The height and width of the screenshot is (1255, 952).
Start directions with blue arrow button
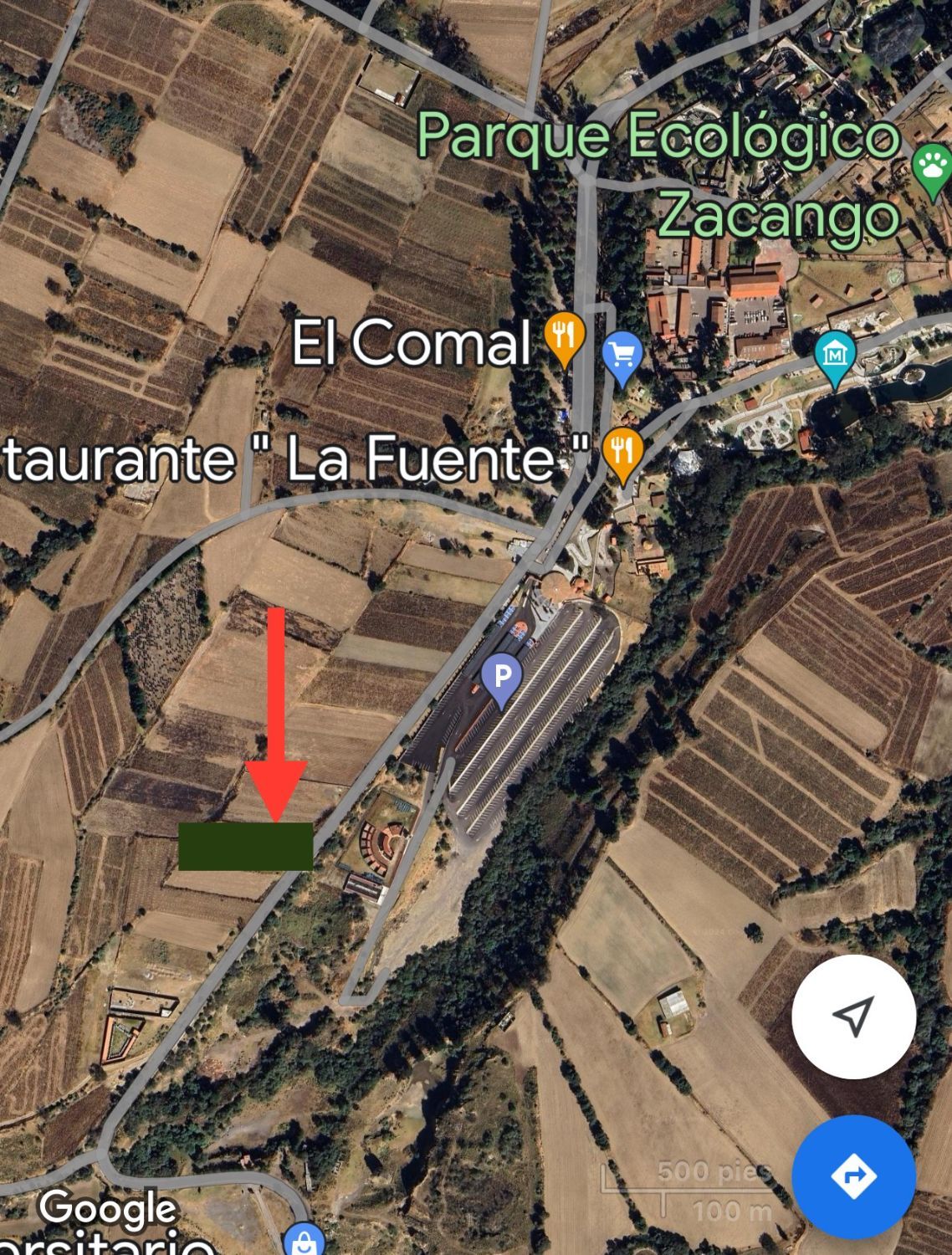tap(853, 1176)
